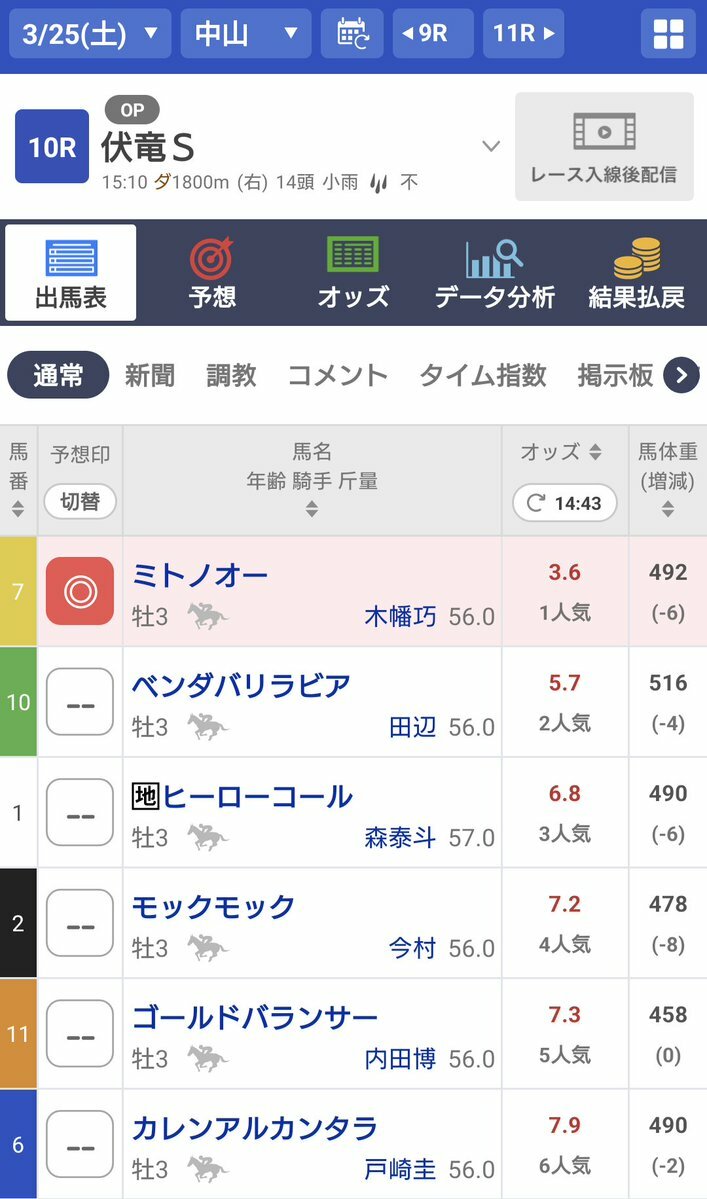The height and width of the screenshot is (1199, 707).
Task: Show more sub-tabs with right arrow
Action: (x=681, y=375)
